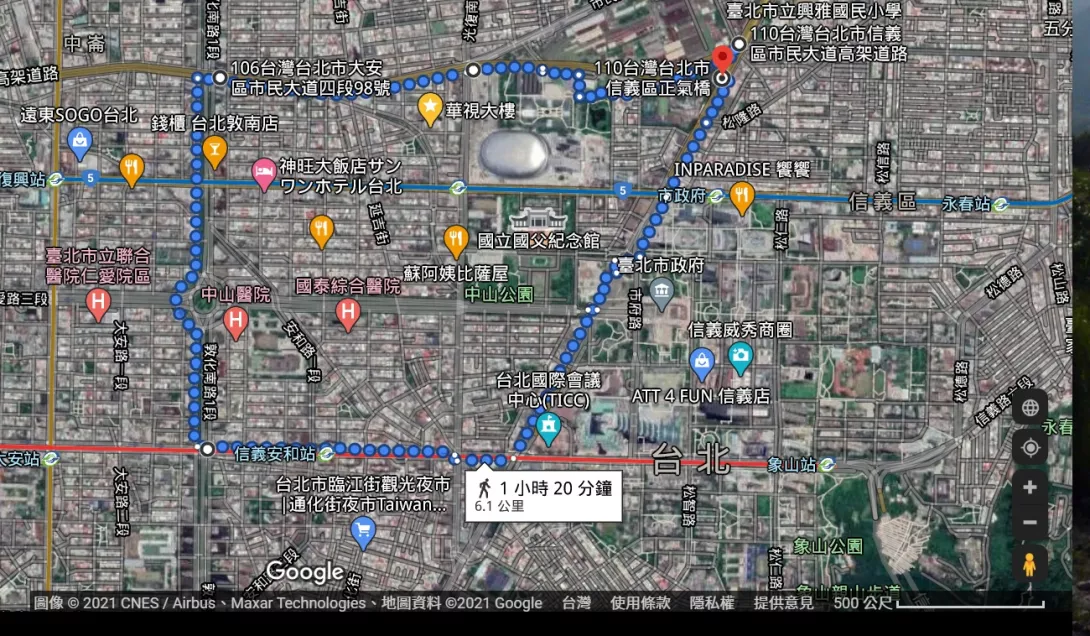
Task: Open the 使用條款 link
Action: [640, 603]
